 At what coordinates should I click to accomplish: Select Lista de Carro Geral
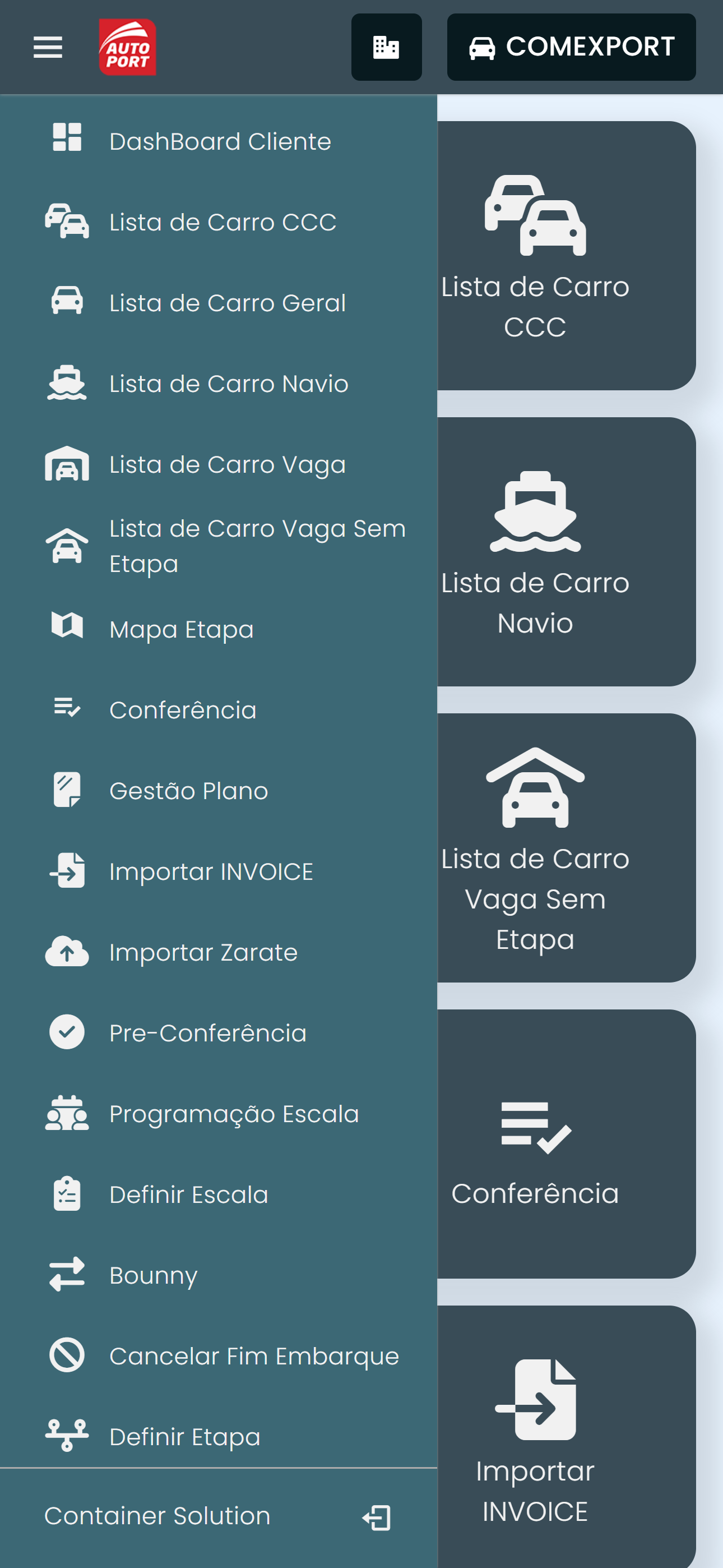point(226,302)
